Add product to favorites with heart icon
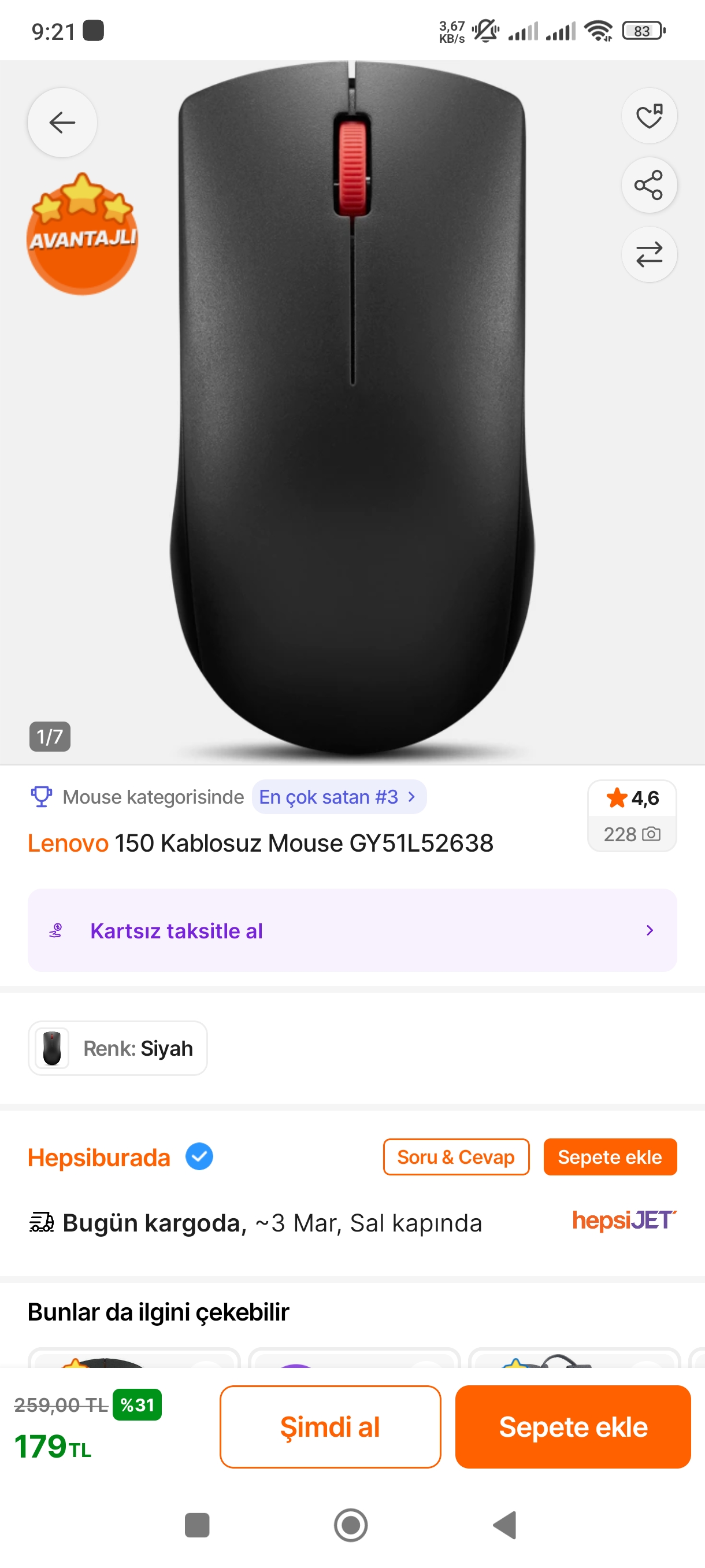This screenshot has width=705, height=1568. (648, 116)
